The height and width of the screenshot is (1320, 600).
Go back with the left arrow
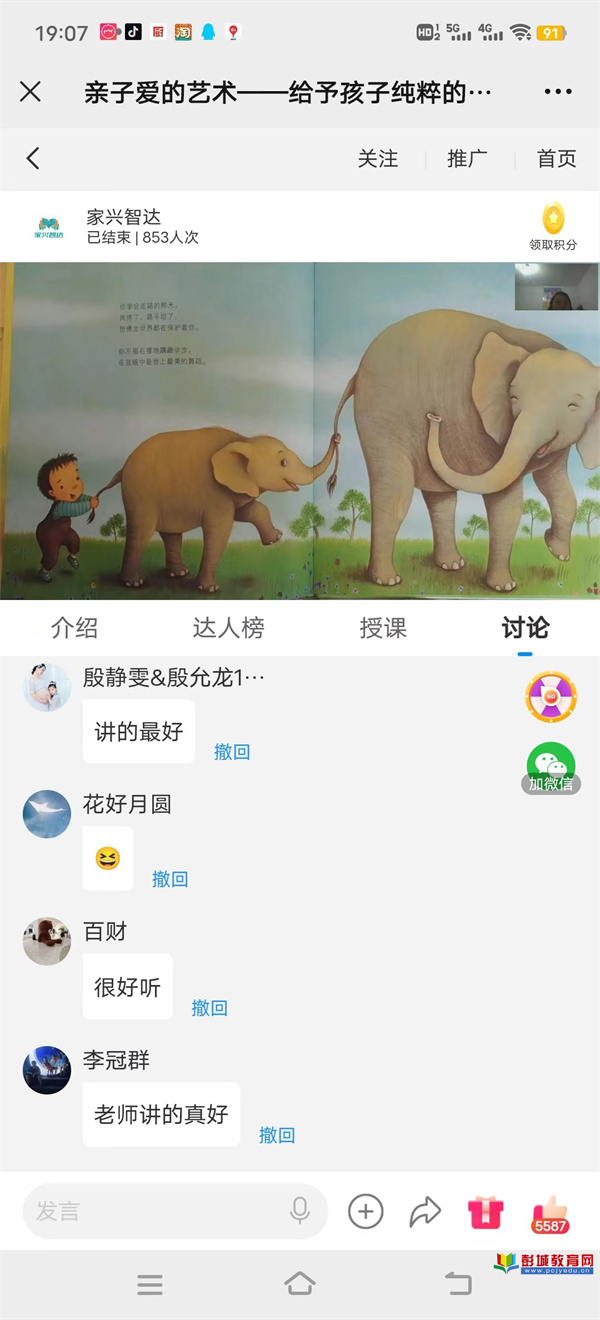click(x=33, y=158)
